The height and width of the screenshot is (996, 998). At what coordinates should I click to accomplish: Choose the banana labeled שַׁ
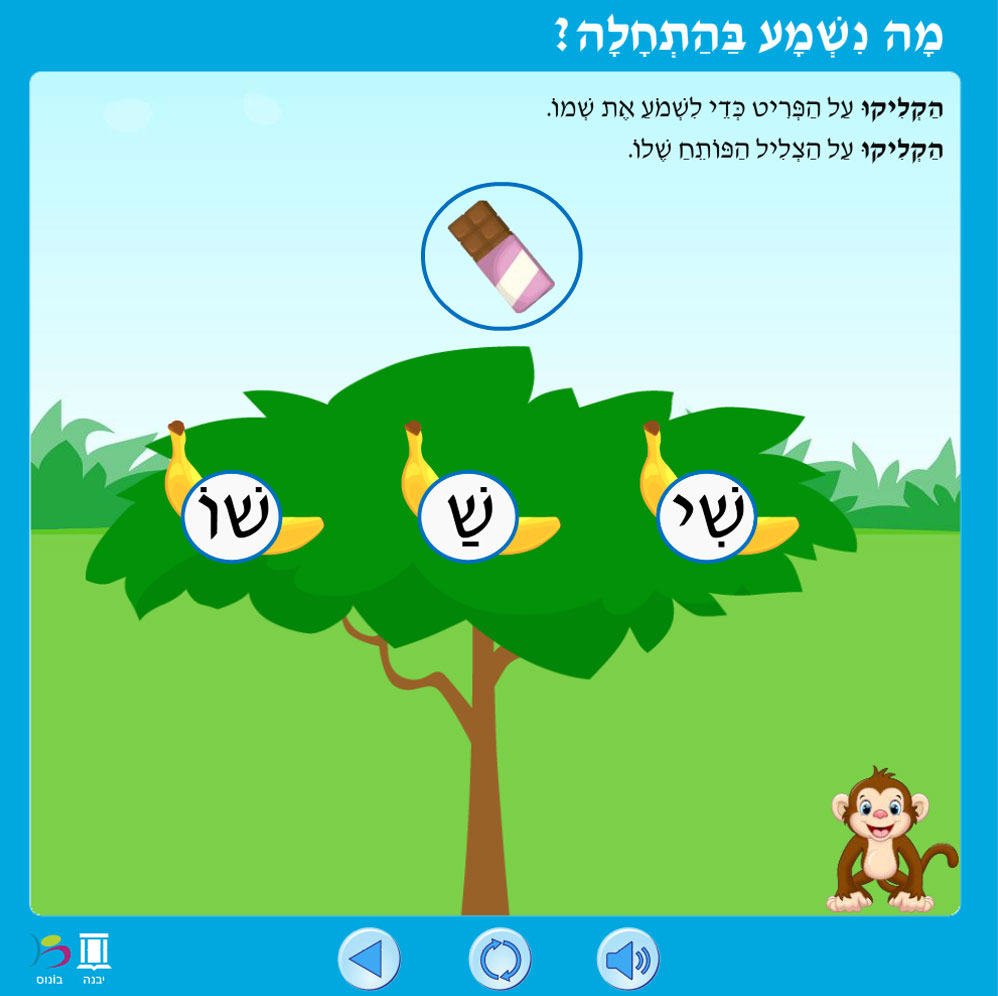[467, 517]
